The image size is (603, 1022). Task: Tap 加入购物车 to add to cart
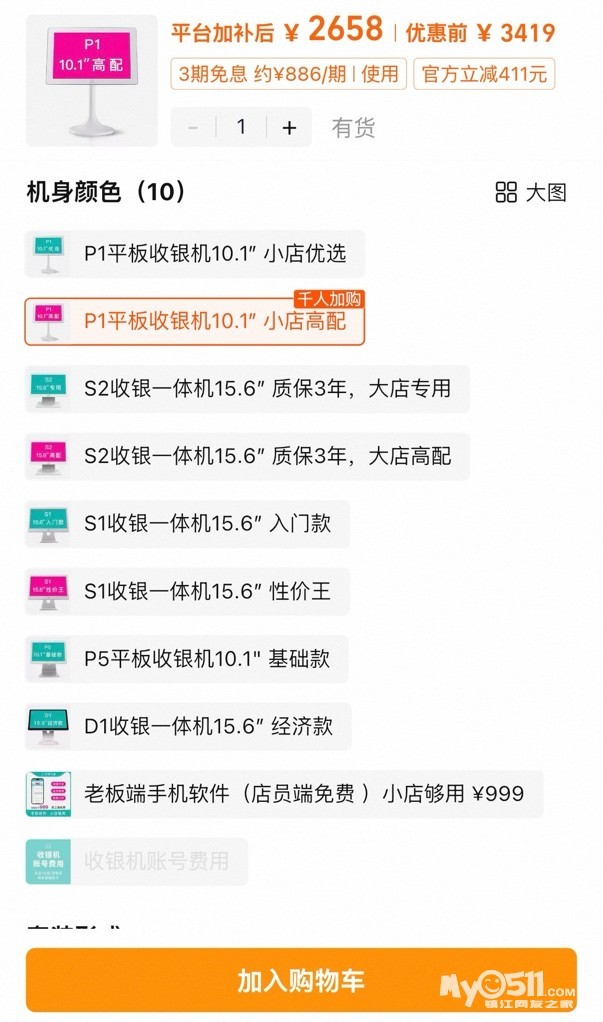pos(301,980)
